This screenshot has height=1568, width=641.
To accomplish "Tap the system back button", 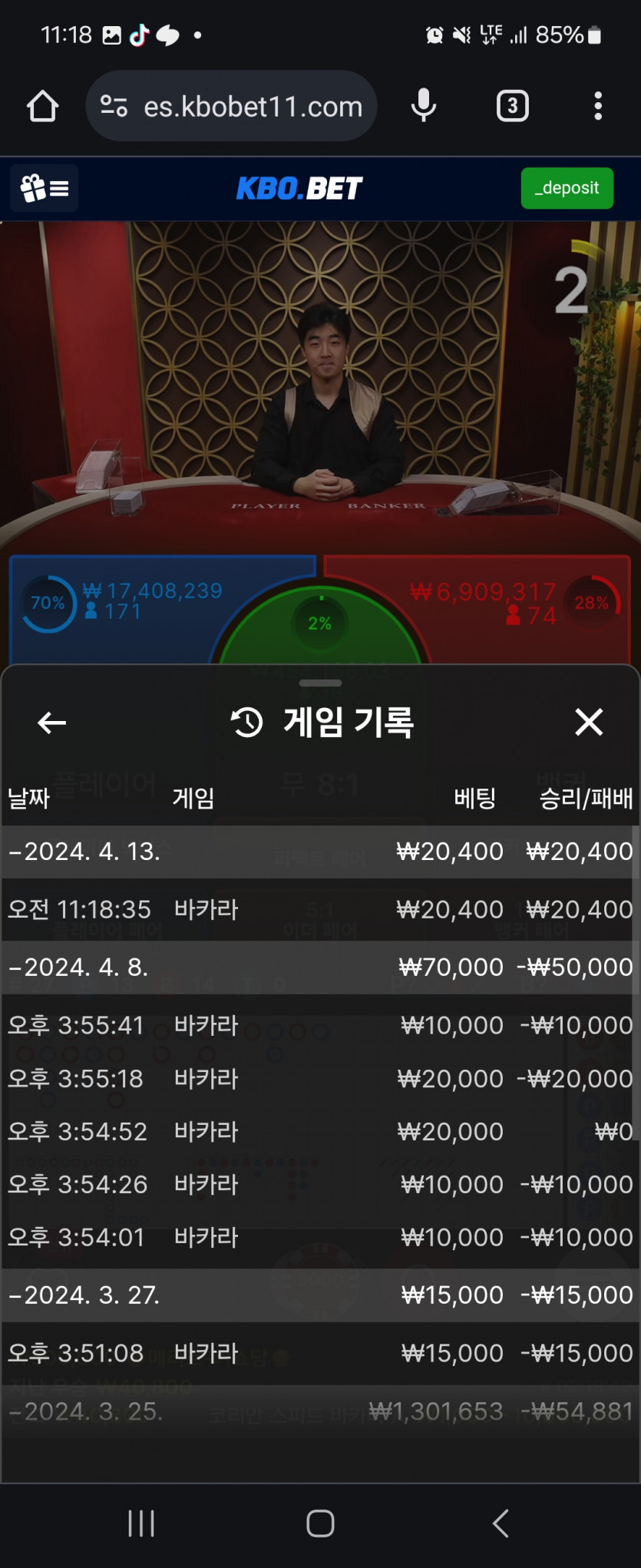I will pos(501,1523).
